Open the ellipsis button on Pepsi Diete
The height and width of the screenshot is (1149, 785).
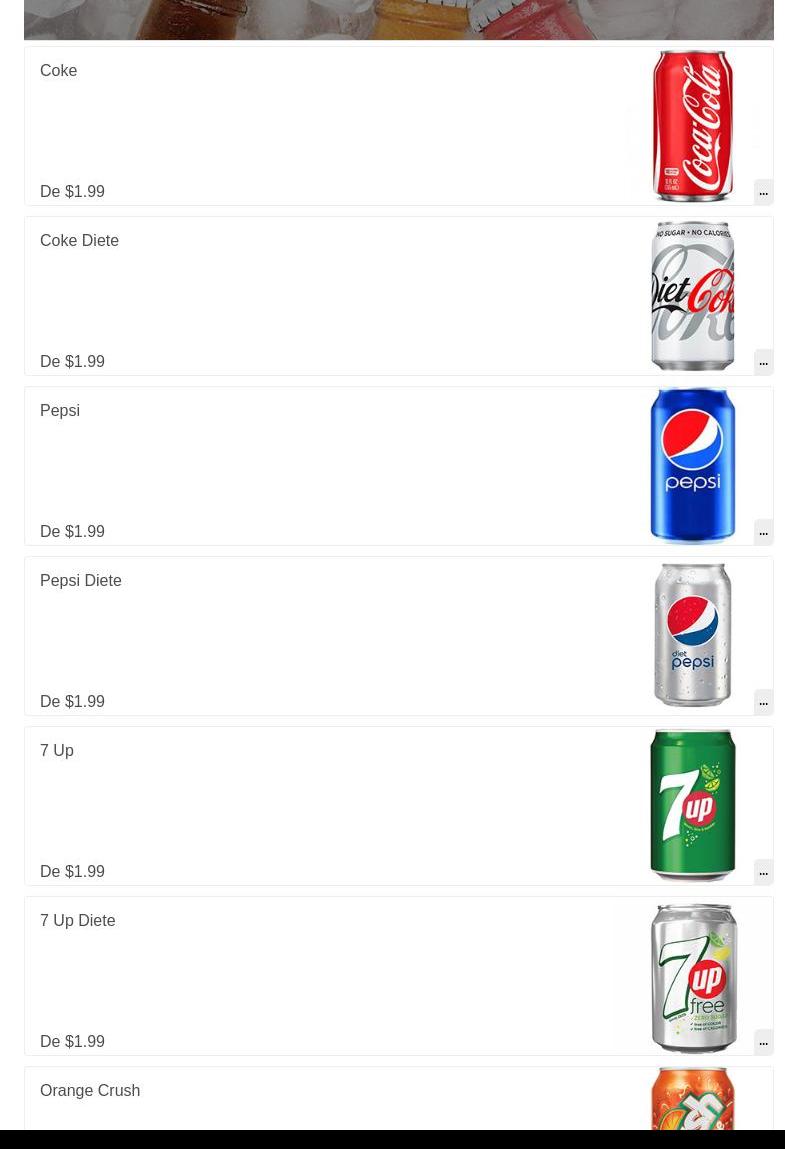pyautogui.click(x=763, y=701)
